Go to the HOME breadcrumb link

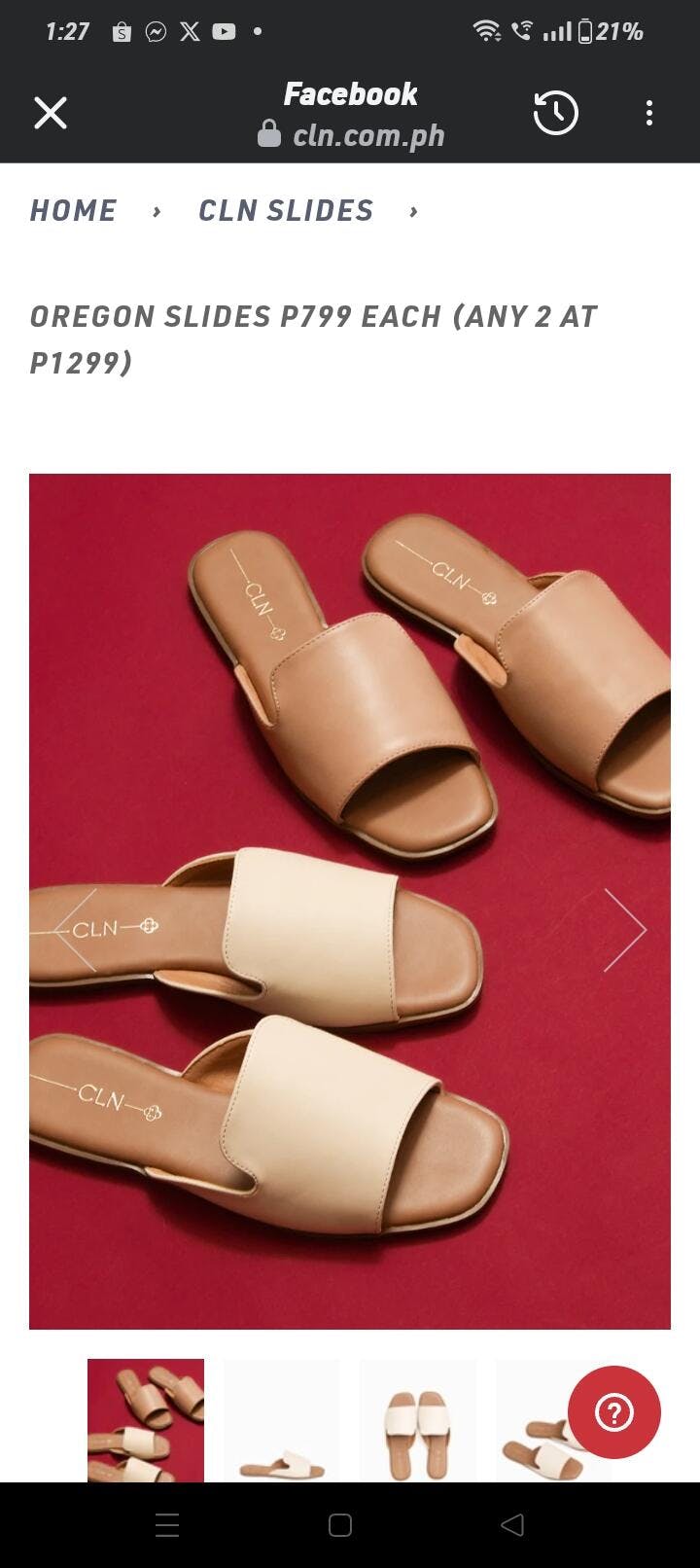pos(73,210)
